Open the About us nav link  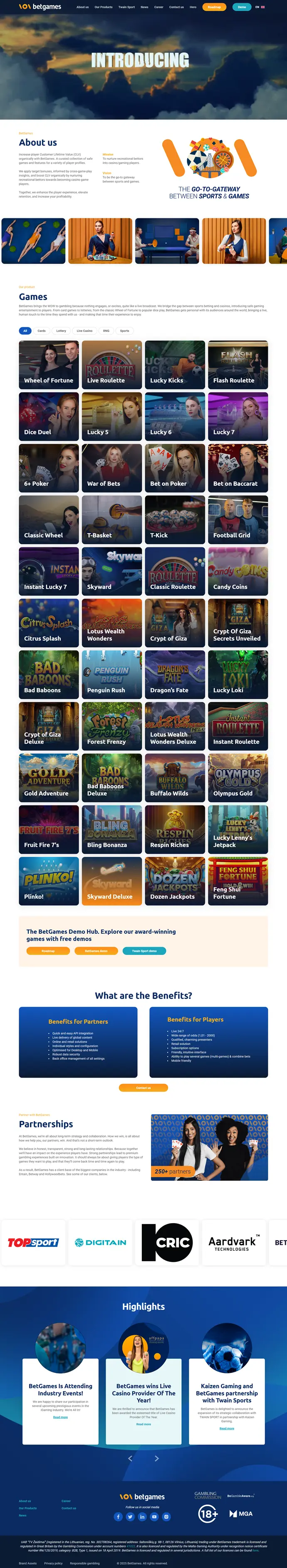[x=82, y=7]
